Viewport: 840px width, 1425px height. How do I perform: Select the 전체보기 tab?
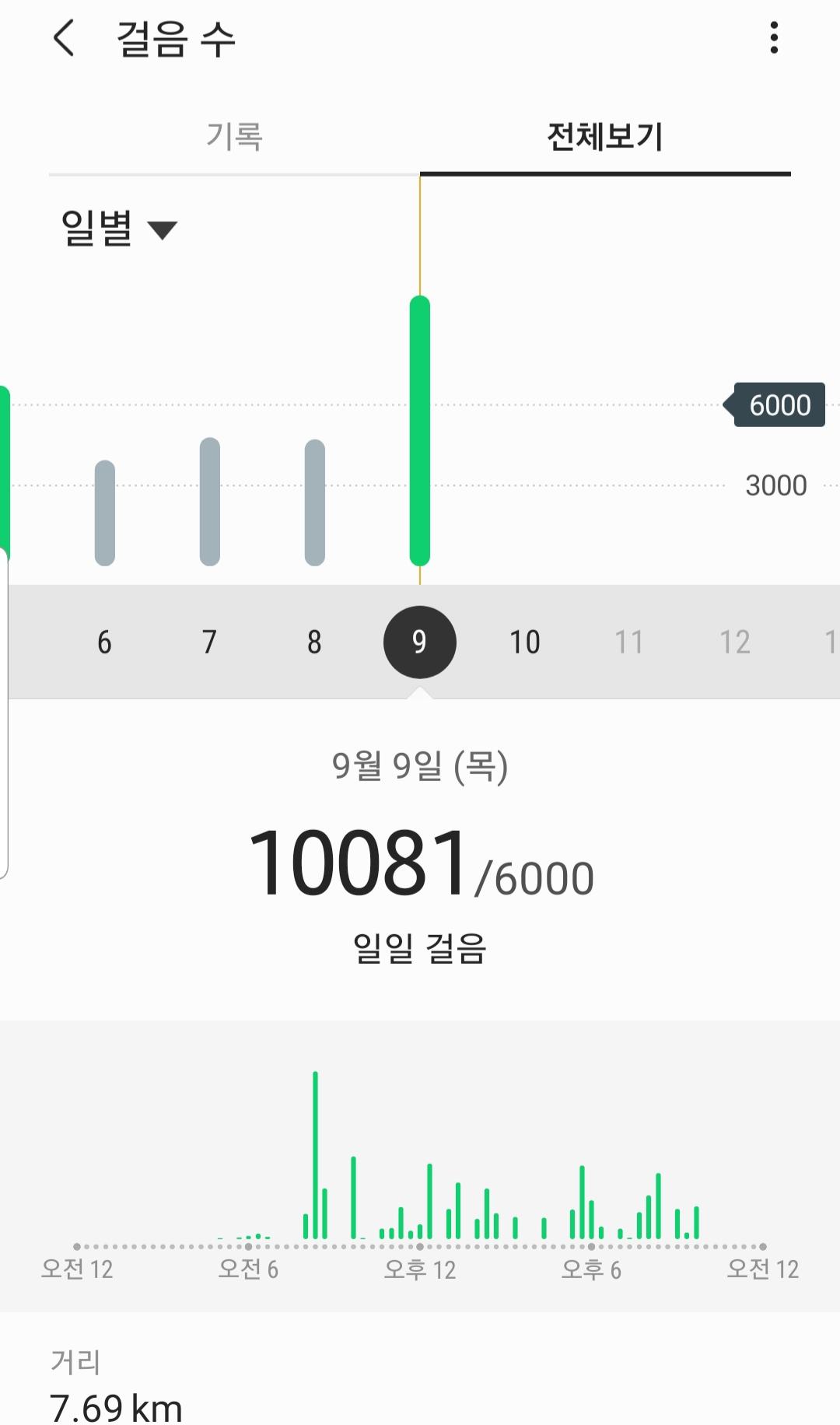pyautogui.click(x=604, y=137)
